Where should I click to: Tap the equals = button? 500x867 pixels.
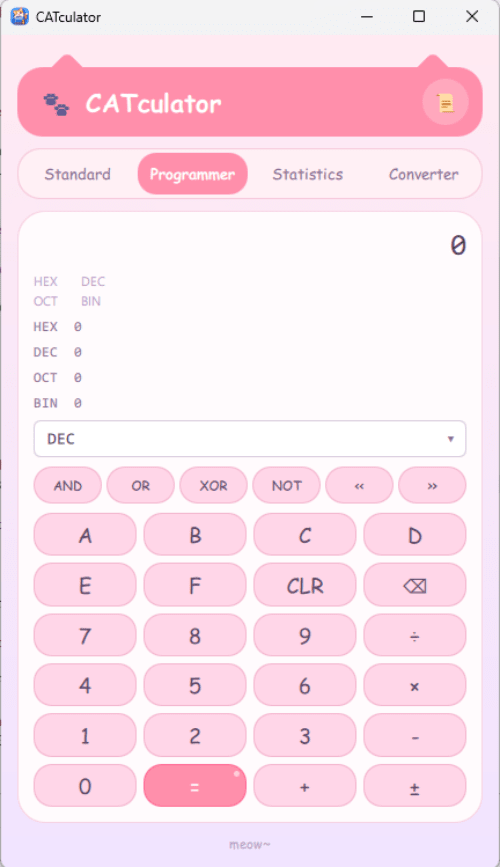click(x=195, y=786)
